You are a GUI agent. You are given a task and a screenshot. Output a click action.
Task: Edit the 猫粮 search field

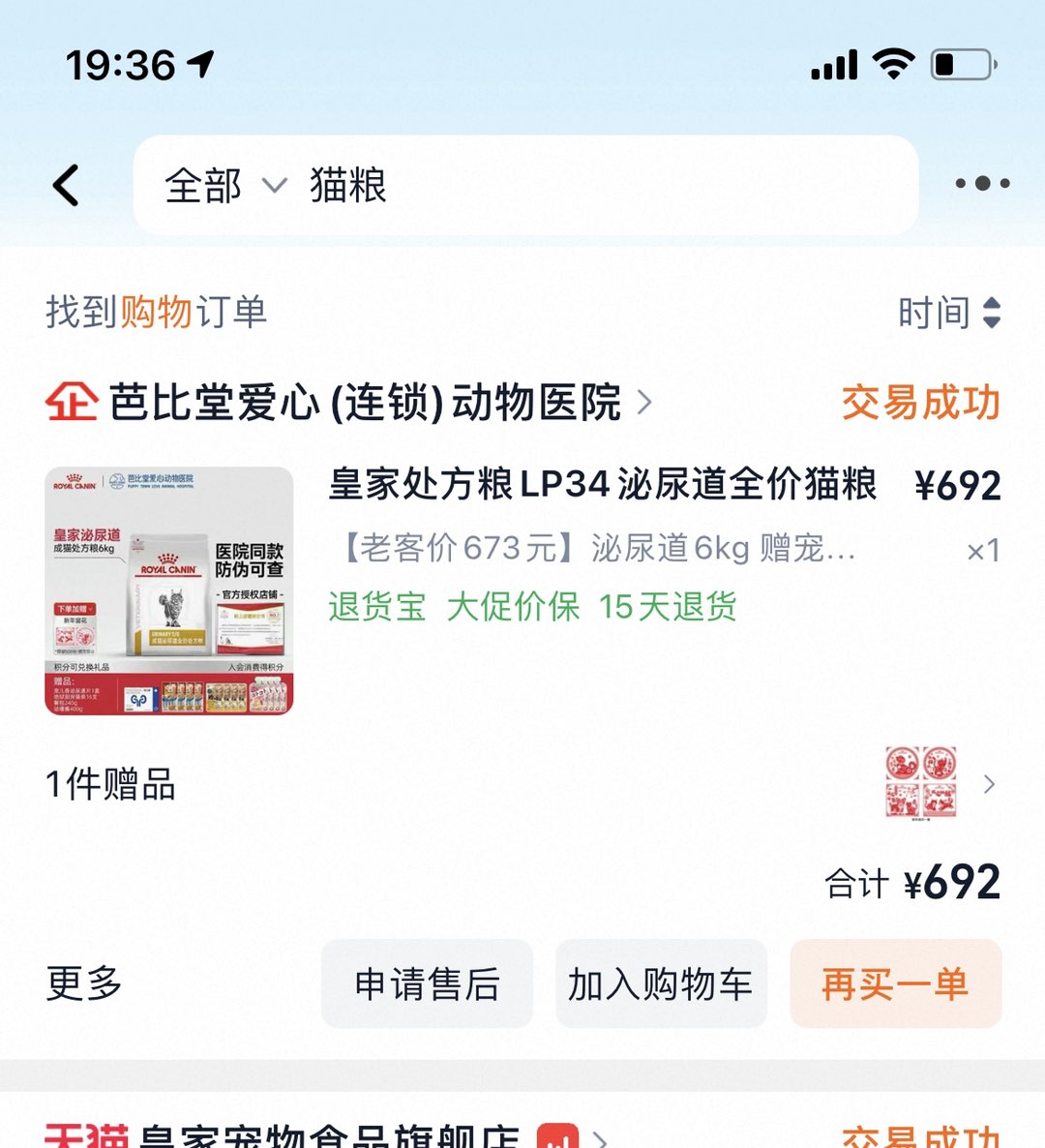(581, 185)
